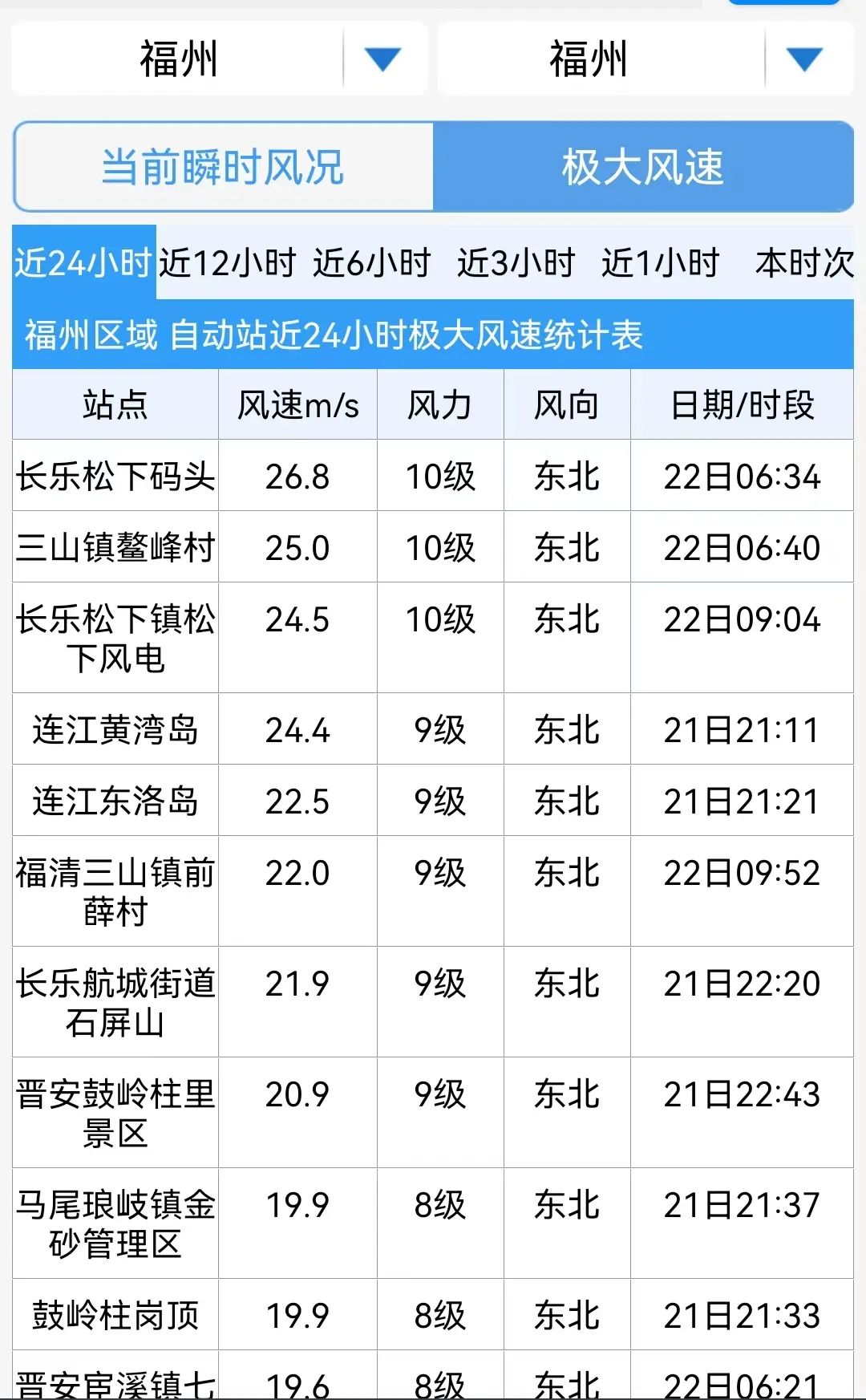866x1400 pixels.
Task: Switch to the 近1小时 range
Action: (661, 262)
